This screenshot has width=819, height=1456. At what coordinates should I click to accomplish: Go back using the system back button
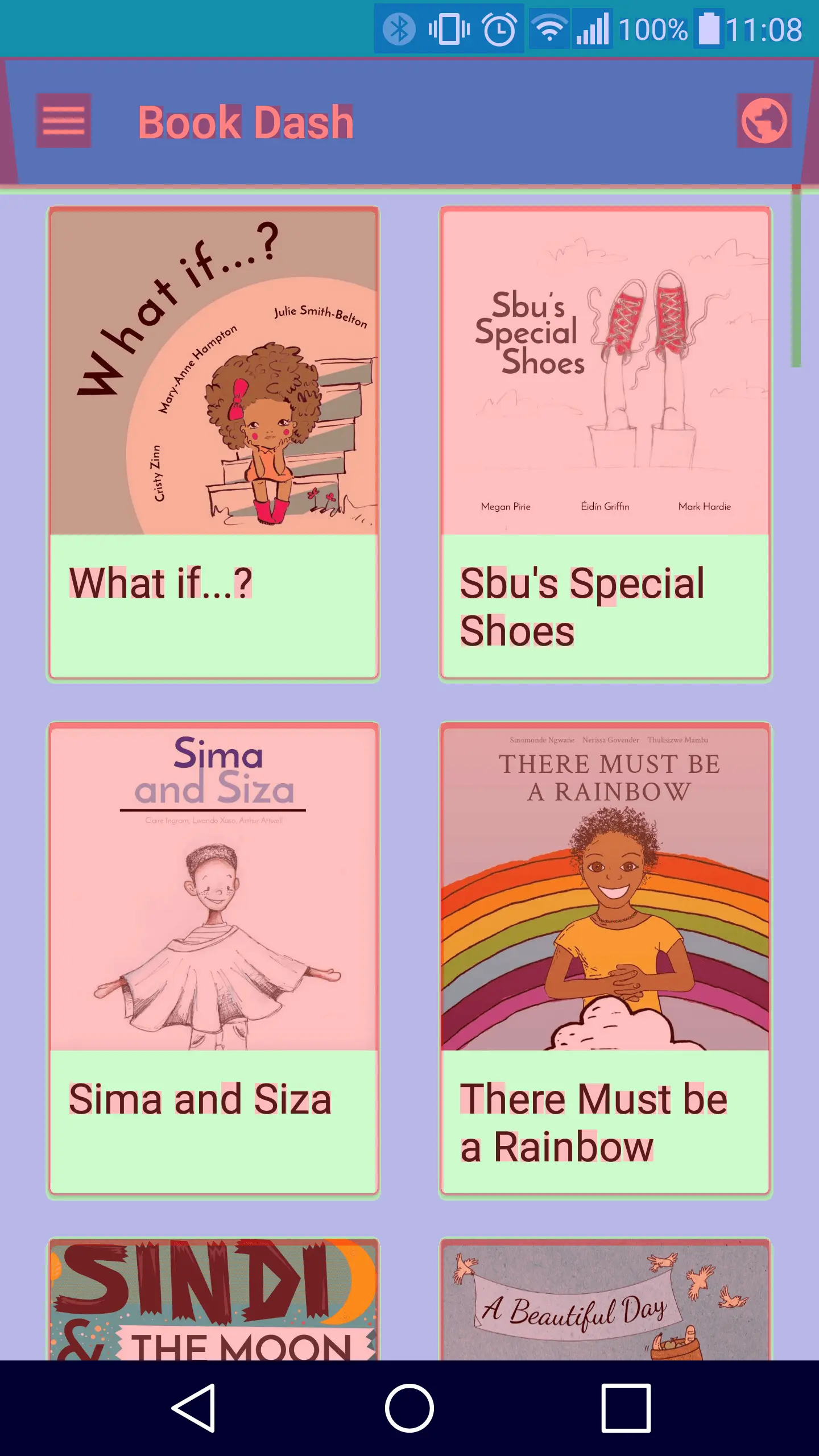(194, 1408)
